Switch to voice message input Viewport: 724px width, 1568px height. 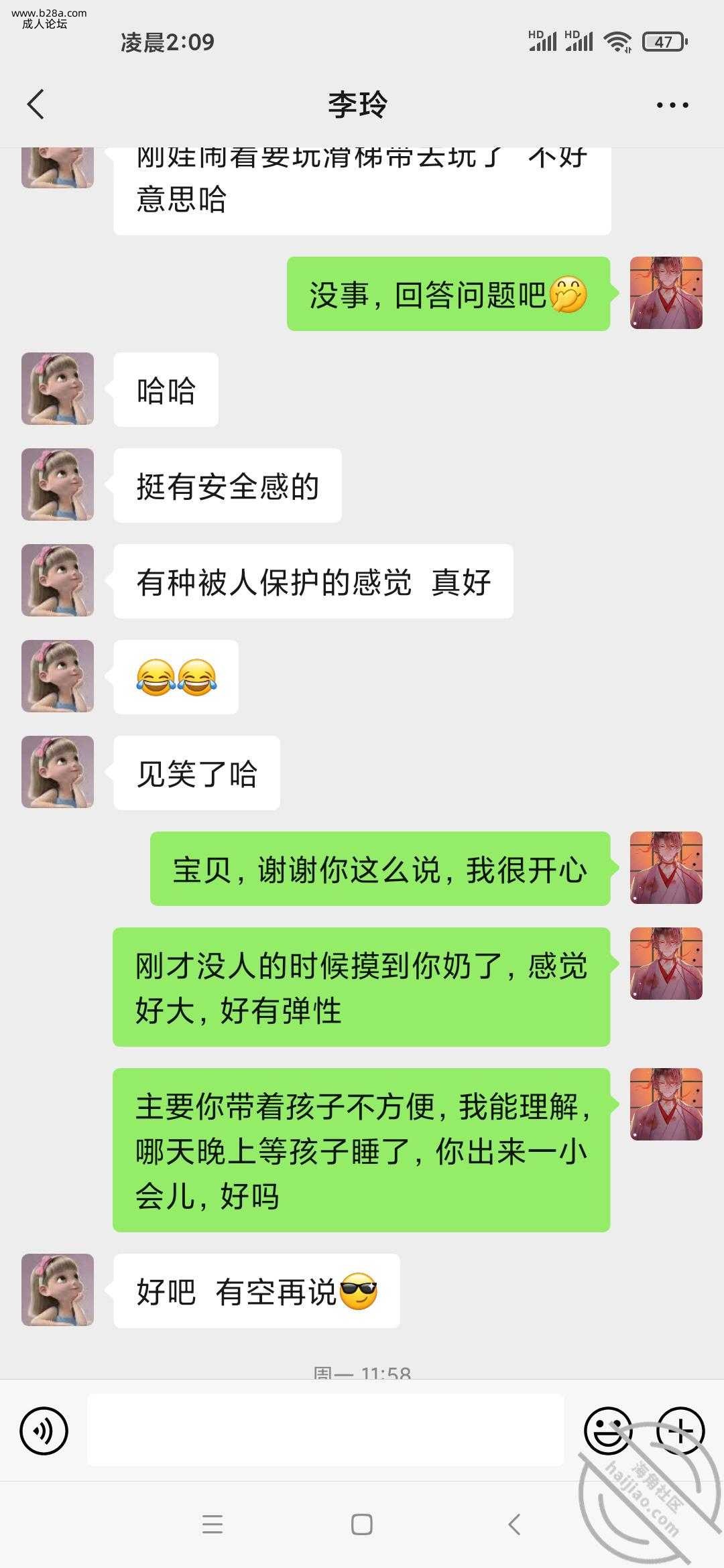pyautogui.click(x=44, y=1431)
